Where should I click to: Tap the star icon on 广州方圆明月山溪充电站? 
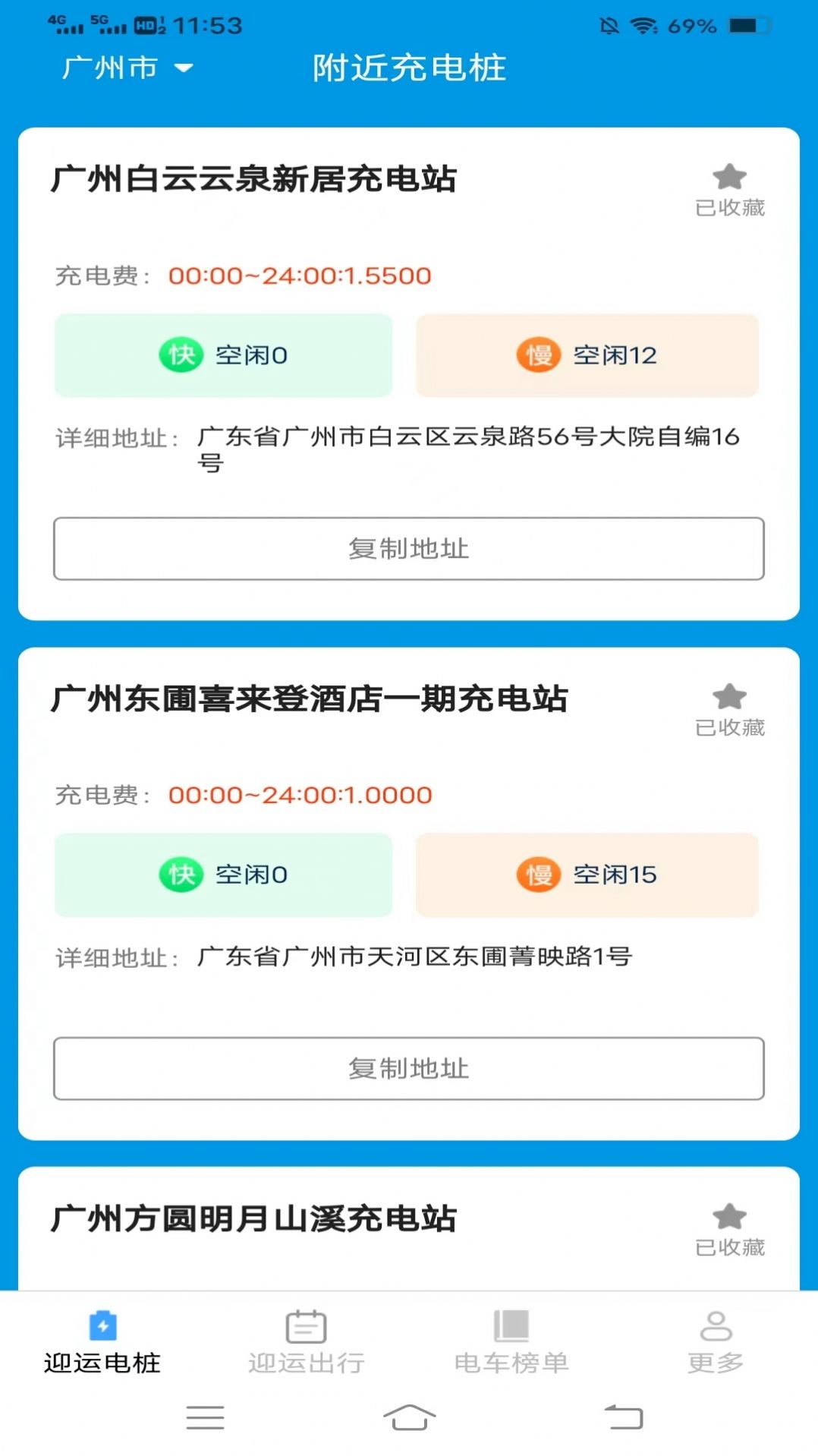728,1217
